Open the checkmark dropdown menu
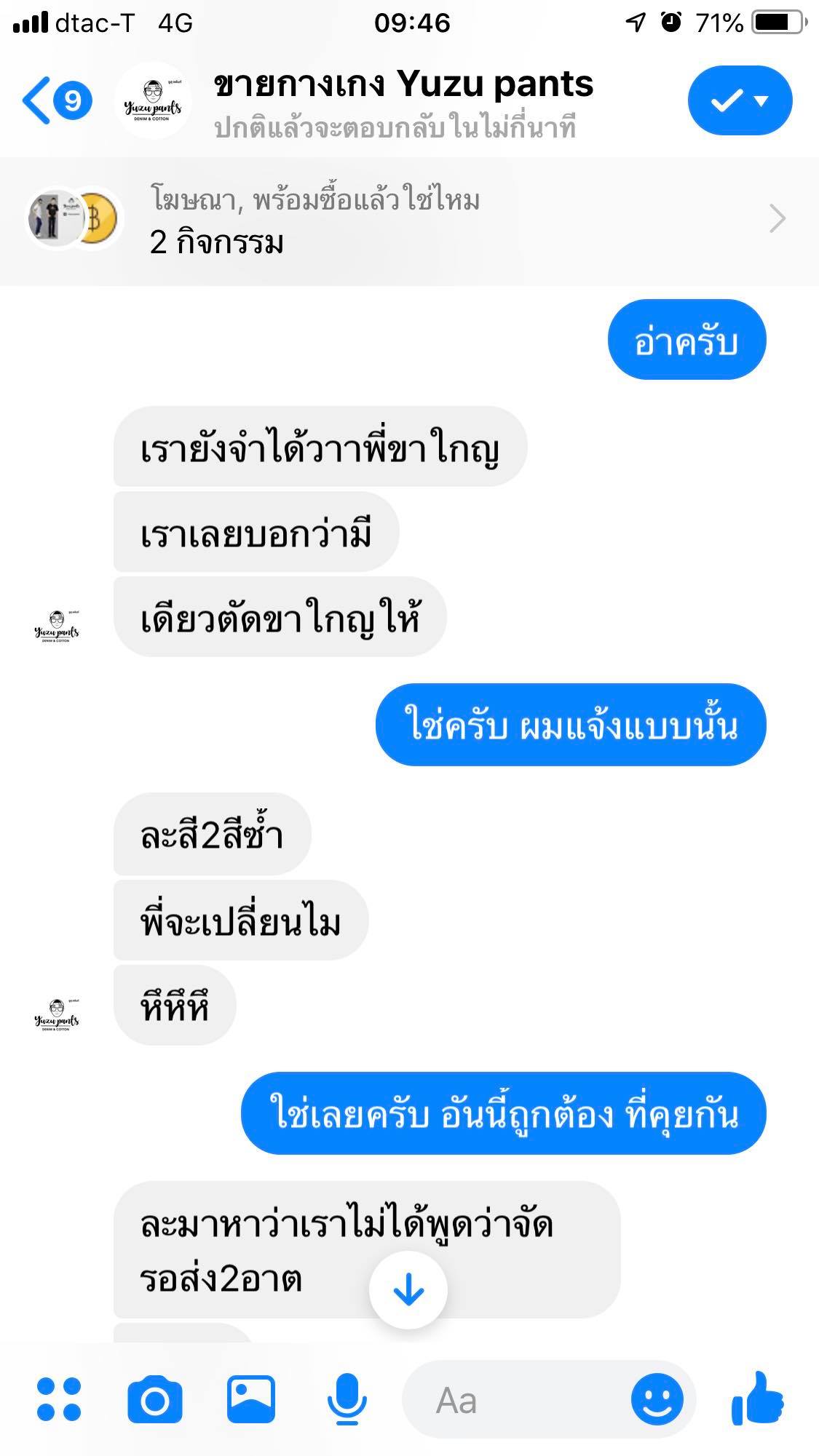Screen dimensions: 819x1456 coord(740,100)
